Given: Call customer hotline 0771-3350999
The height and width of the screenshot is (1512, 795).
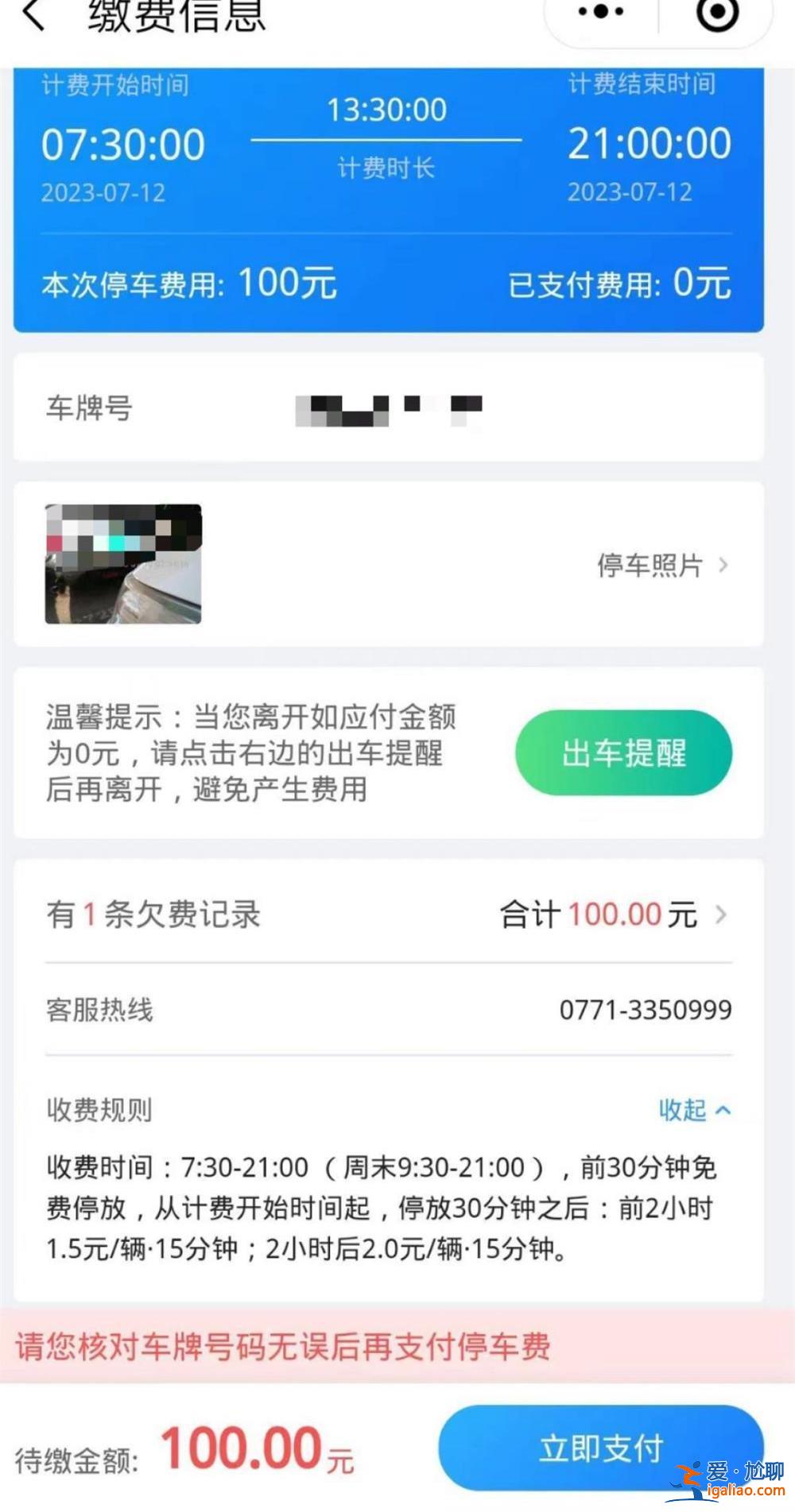Looking at the screenshot, I should (645, 1010).
